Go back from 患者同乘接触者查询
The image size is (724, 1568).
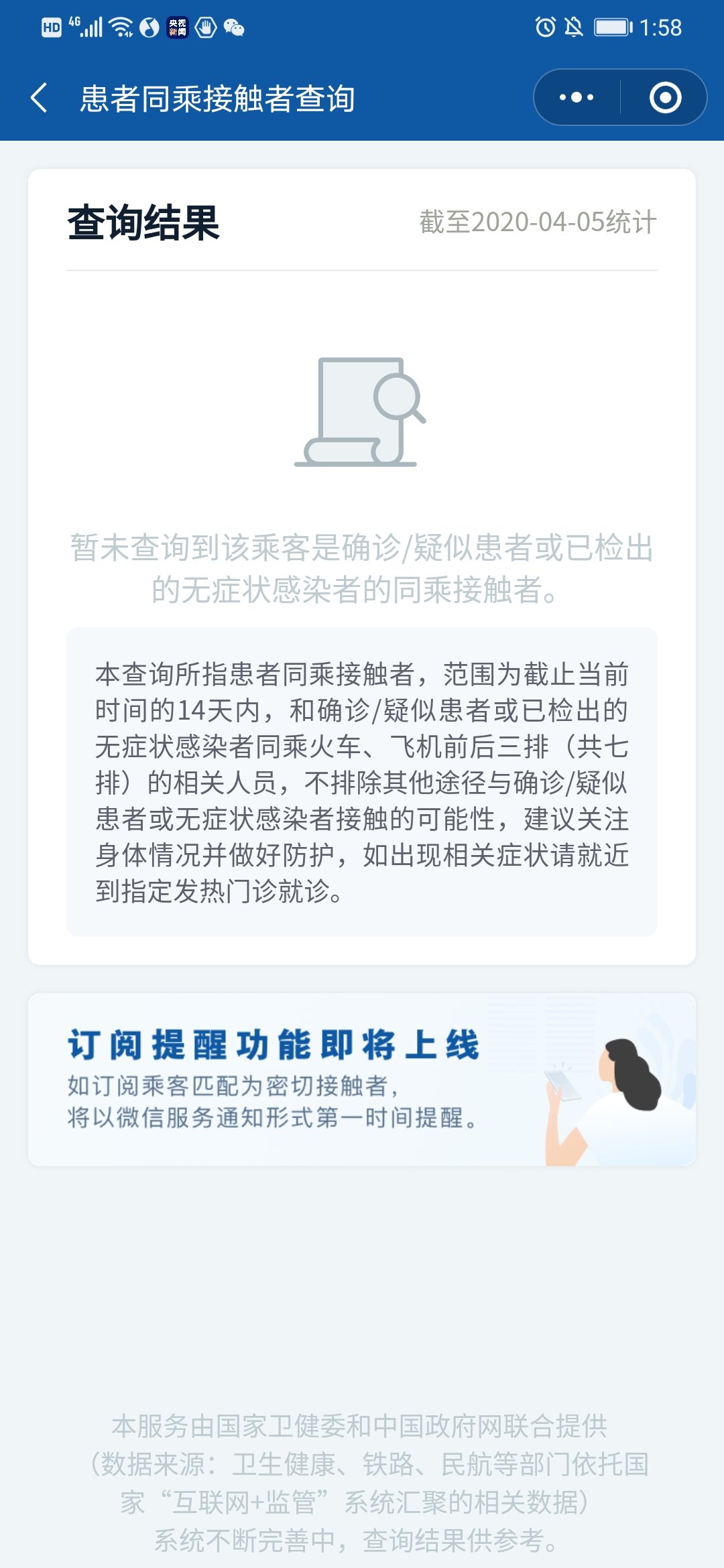[x=40, y=98]
